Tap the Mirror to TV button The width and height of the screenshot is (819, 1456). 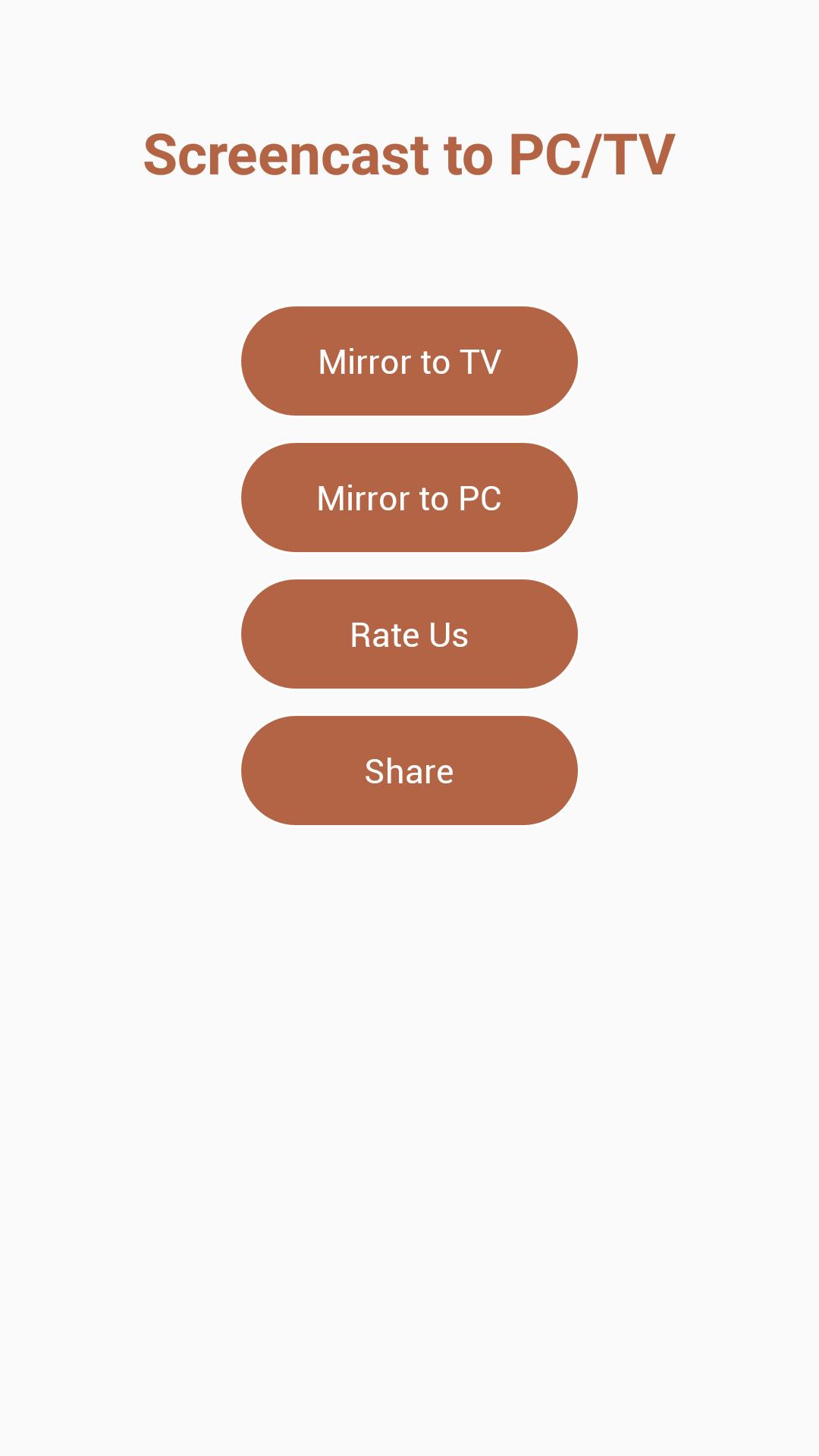point(409,361)
